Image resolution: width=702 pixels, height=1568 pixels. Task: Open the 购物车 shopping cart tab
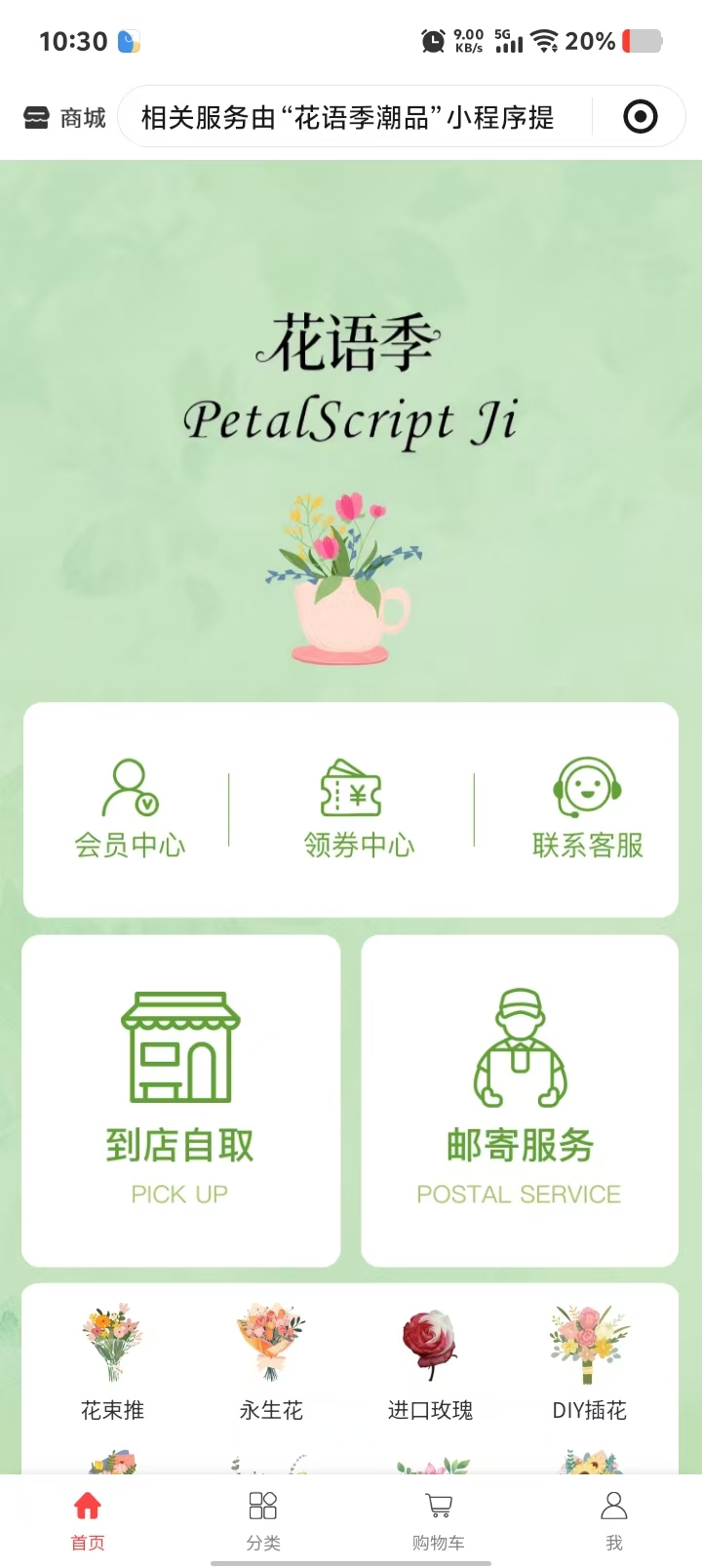tap(439, 1519)
